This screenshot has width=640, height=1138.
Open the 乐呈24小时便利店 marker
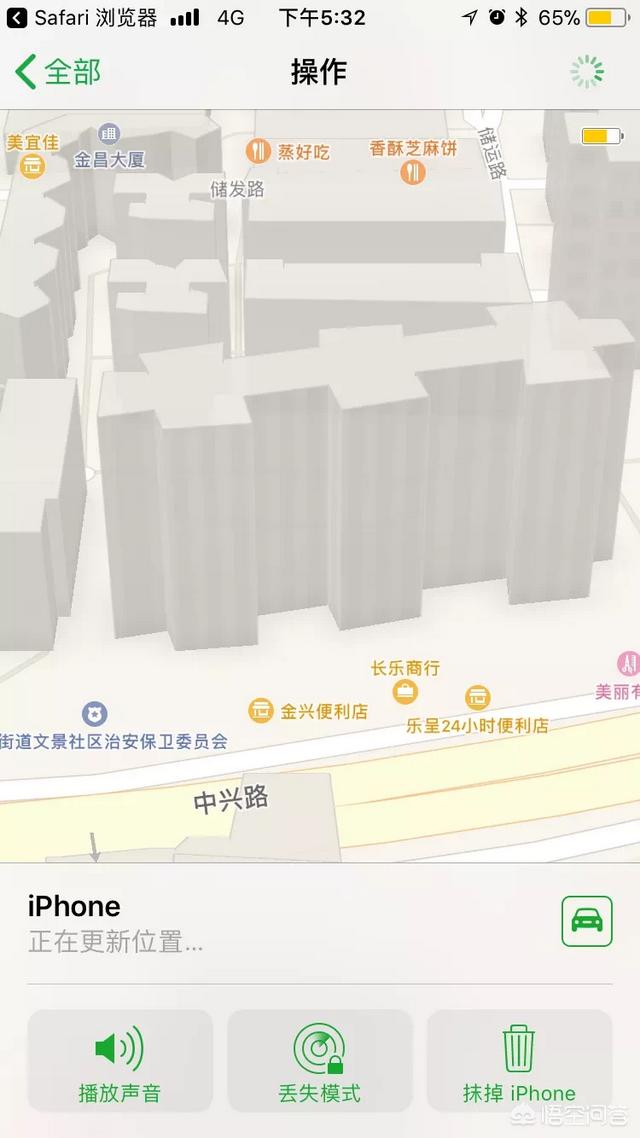pyautogui.click(x=478, y=698)
